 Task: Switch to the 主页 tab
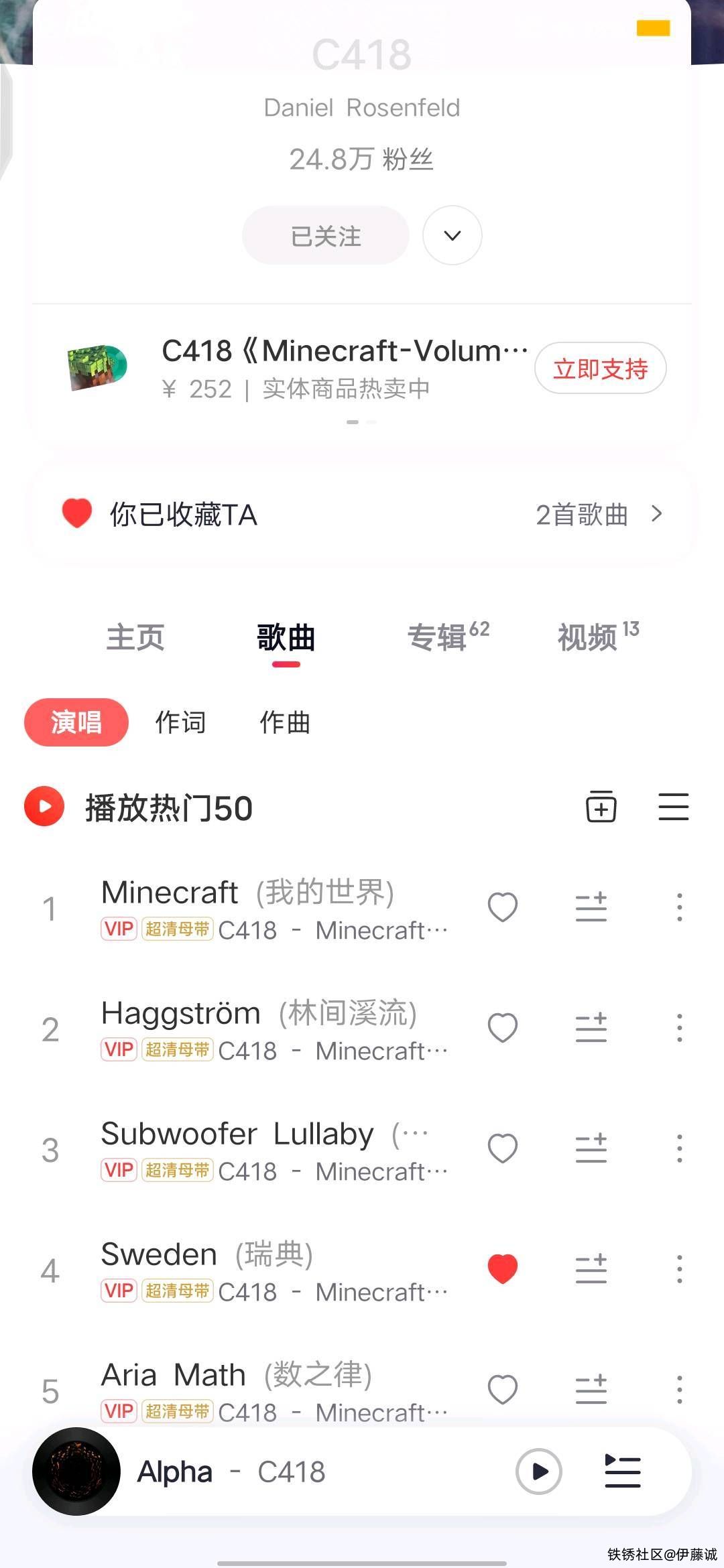point(135,637)
